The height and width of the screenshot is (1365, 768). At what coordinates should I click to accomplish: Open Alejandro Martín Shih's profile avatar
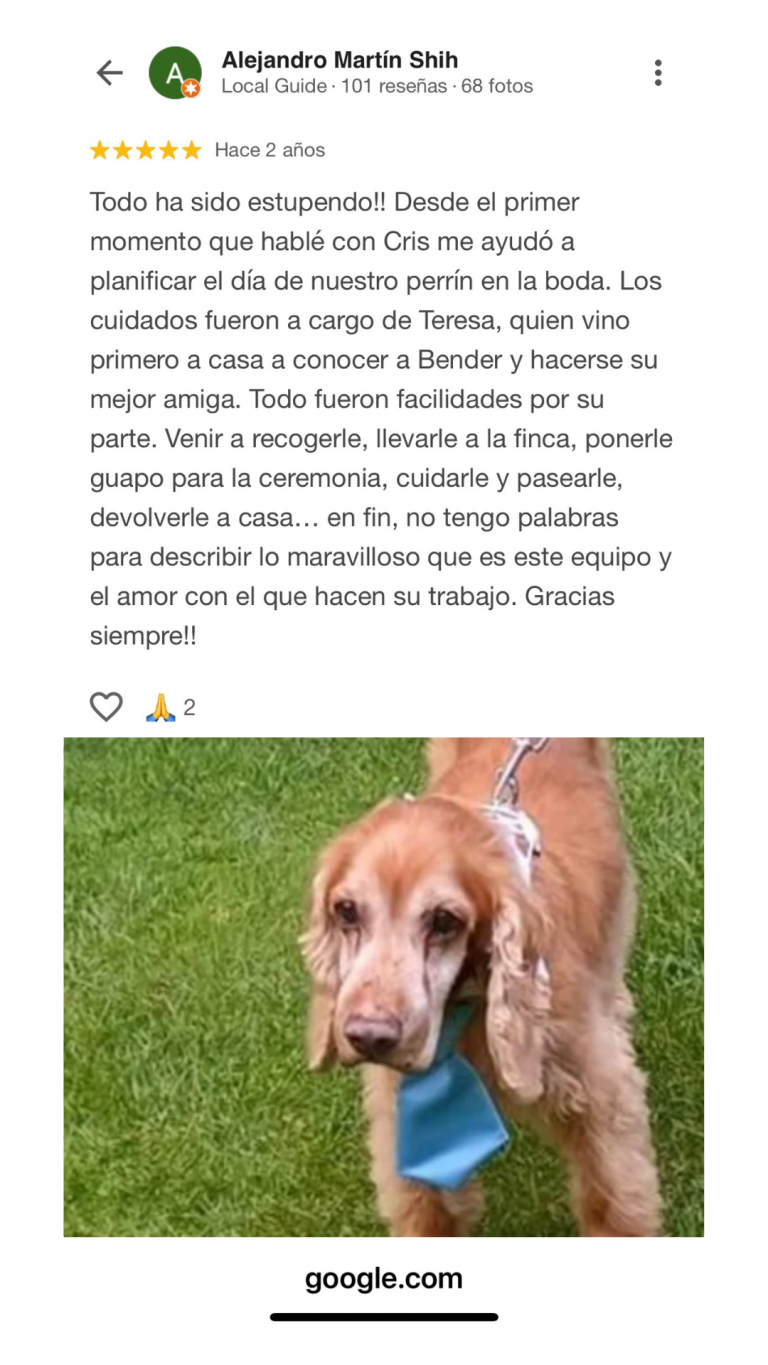click(x=175, y=73)
